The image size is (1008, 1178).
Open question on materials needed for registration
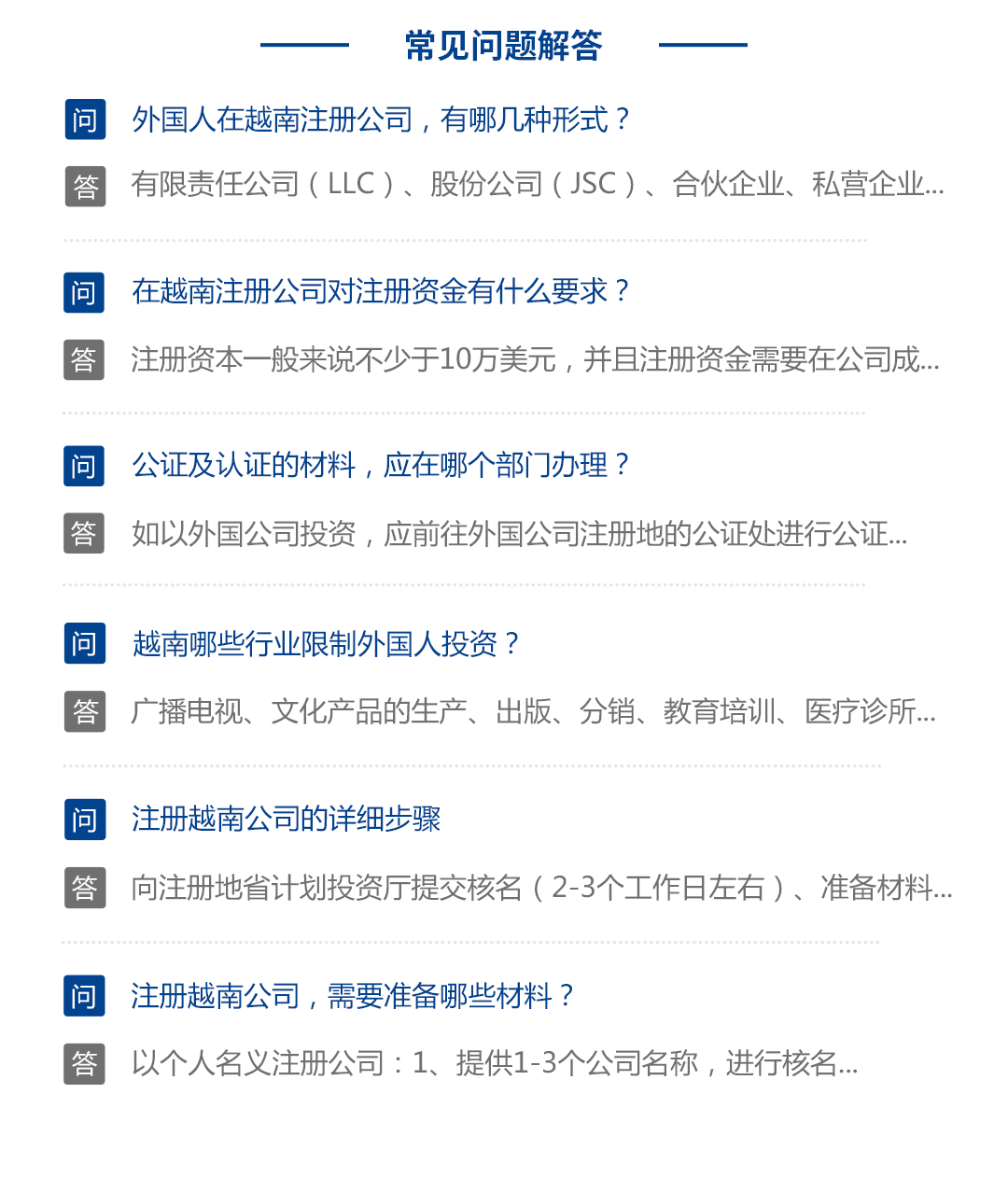coord(352,995)
